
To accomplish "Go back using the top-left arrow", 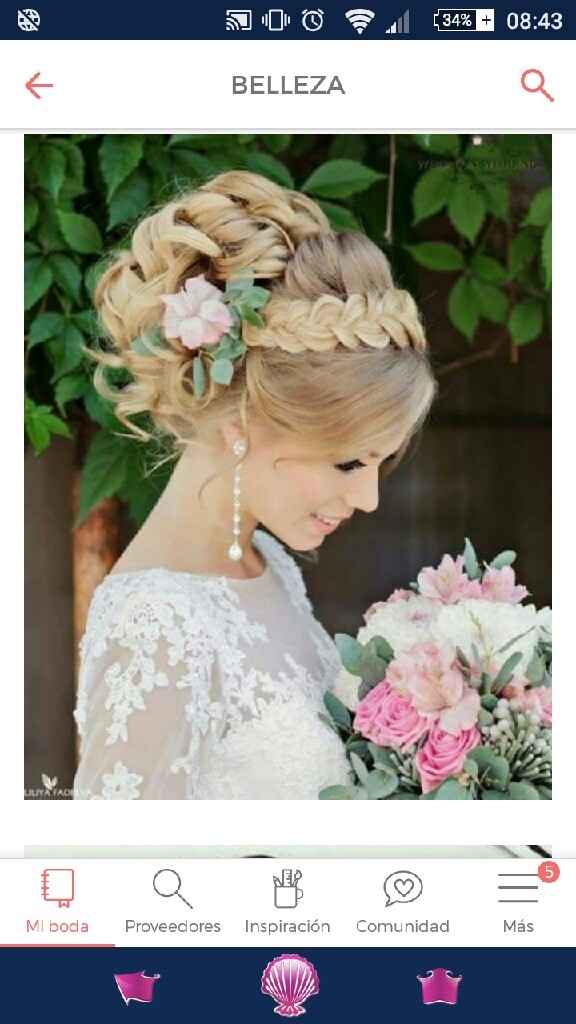I will click(x=39, y=86).
